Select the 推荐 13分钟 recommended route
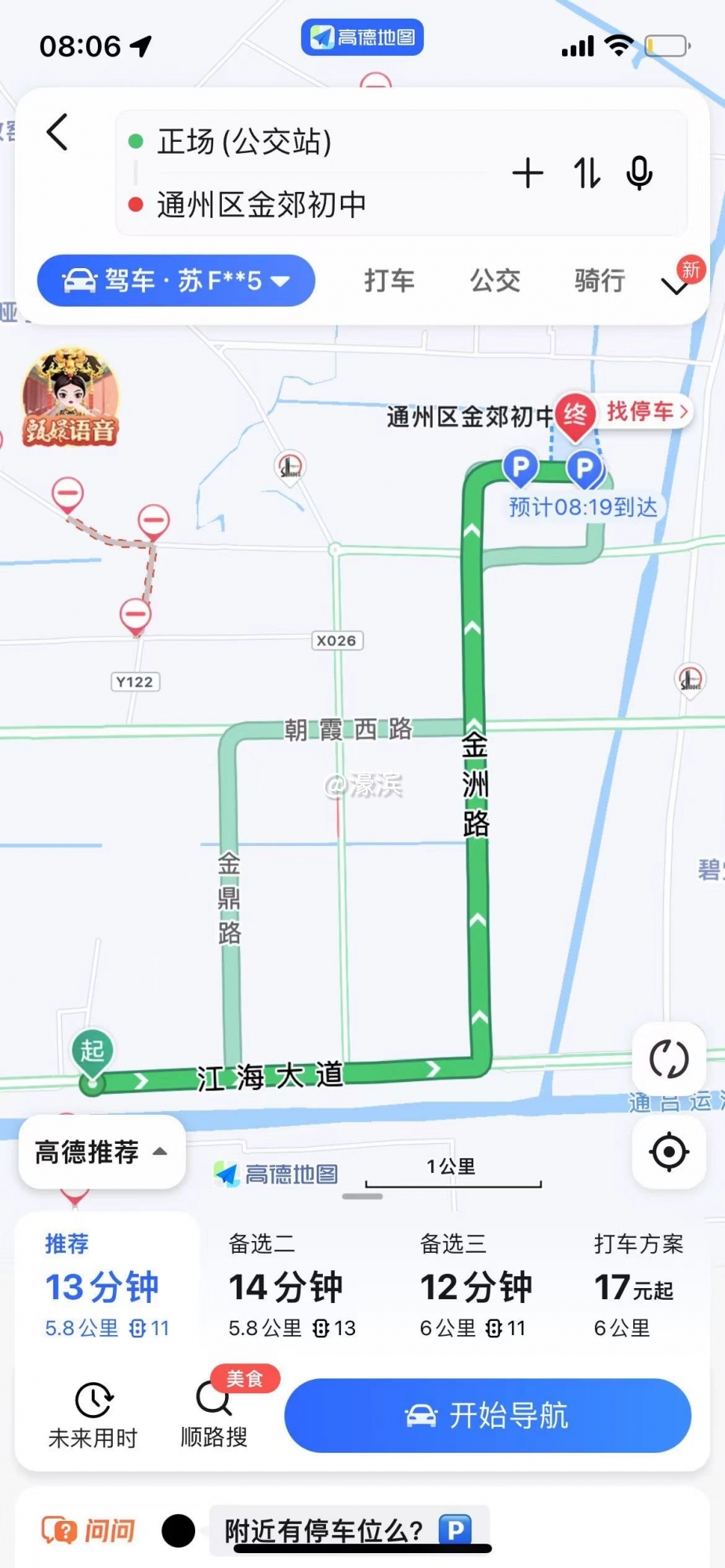This screenshot has width=725, height=1568. 103,1286
